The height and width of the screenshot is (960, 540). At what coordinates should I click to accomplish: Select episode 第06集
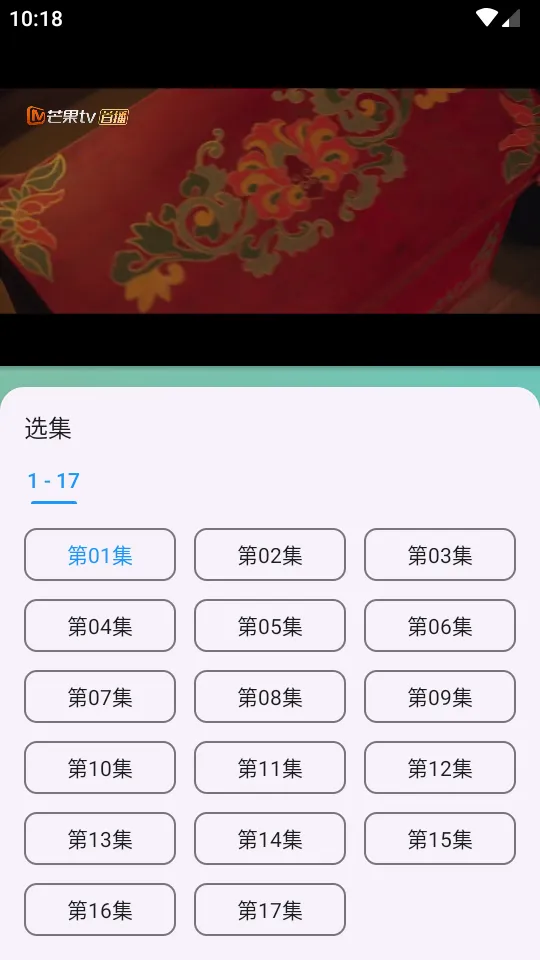(440, 626)
